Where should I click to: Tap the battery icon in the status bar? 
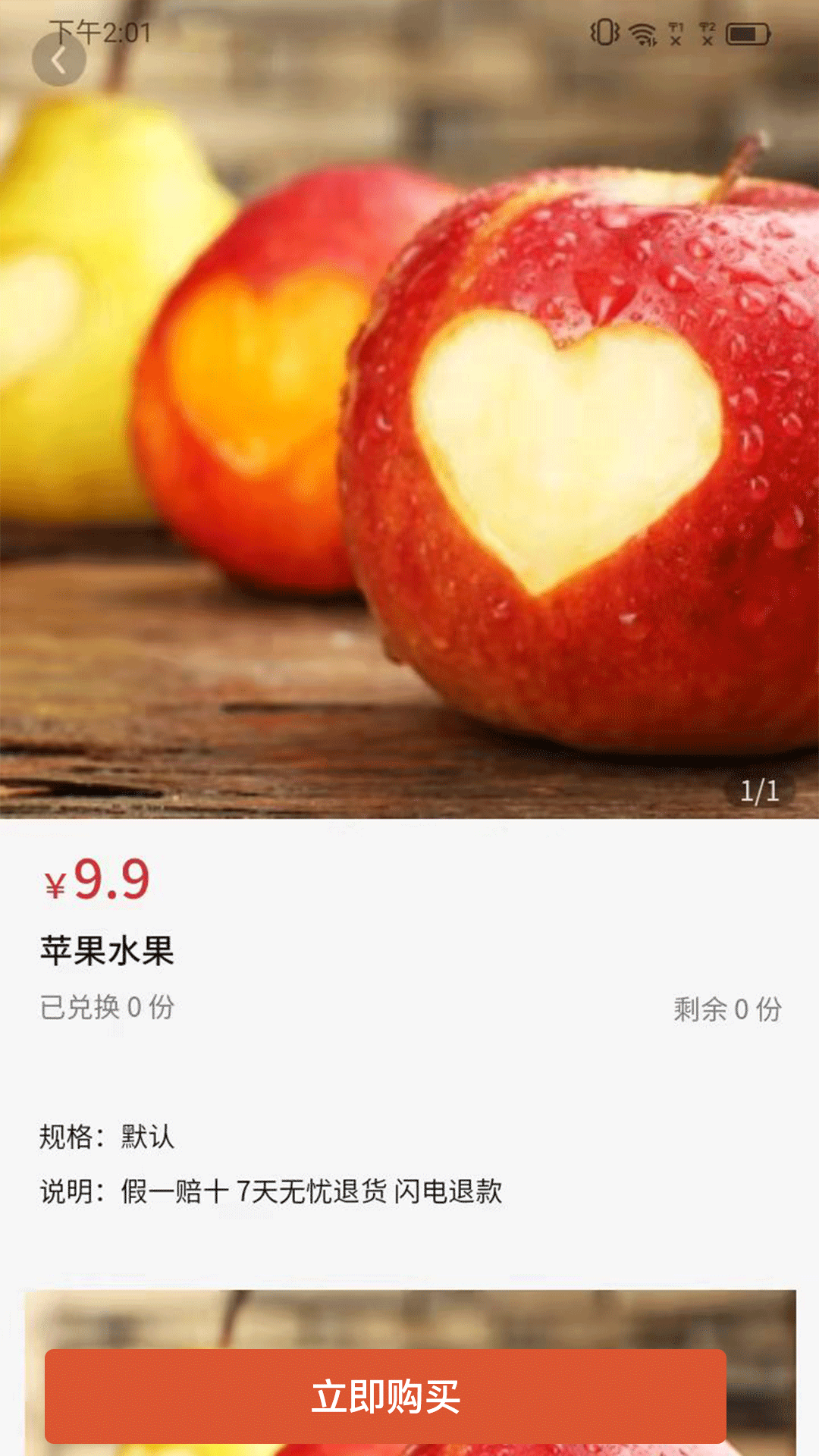click(x=748, y=33)
